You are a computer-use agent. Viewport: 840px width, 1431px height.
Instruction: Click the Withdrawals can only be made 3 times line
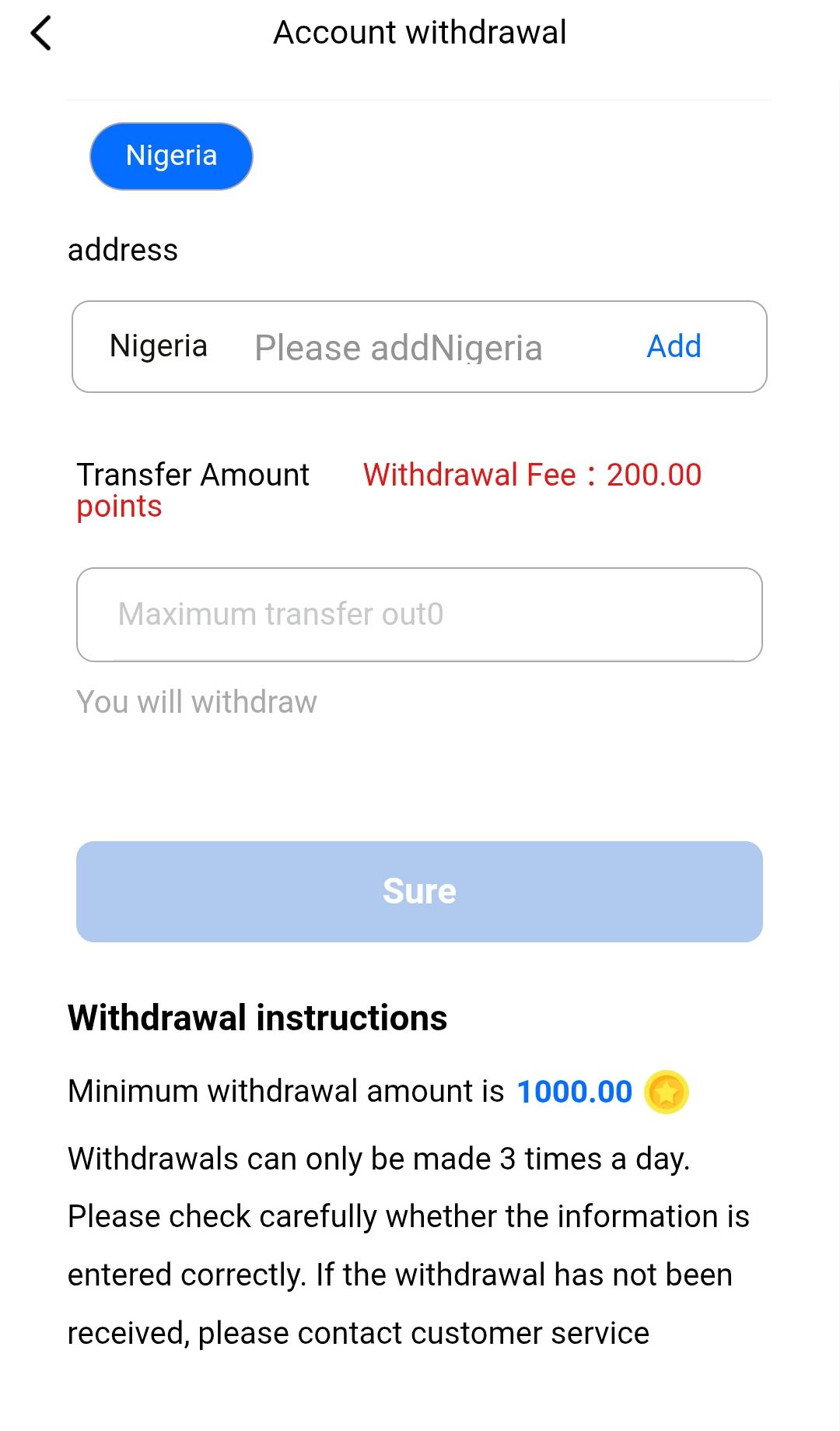(380, 1157)
